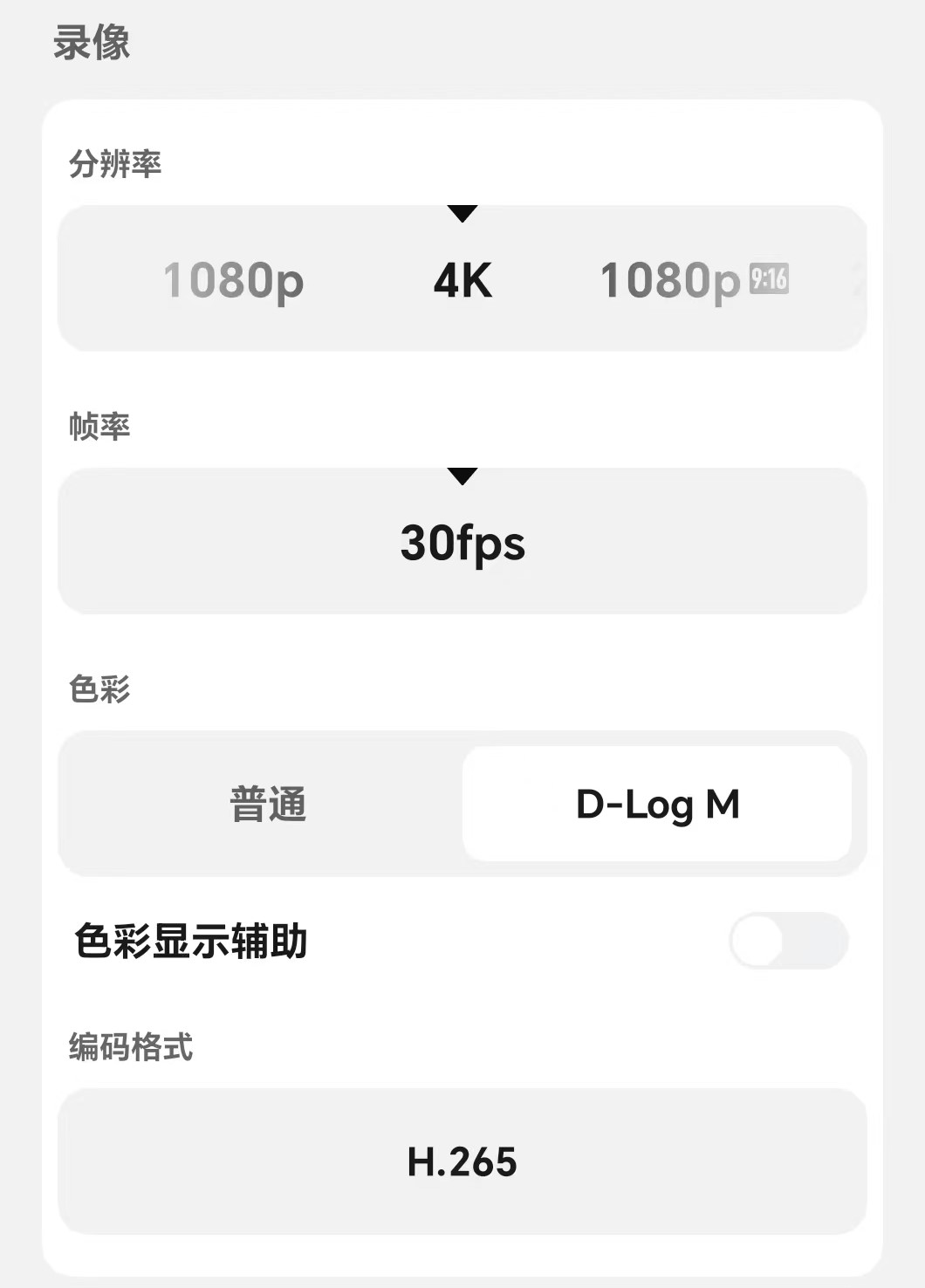
Task: Toggle the 色彩显示辅助 switch
Action: click(x=788, y=941)
